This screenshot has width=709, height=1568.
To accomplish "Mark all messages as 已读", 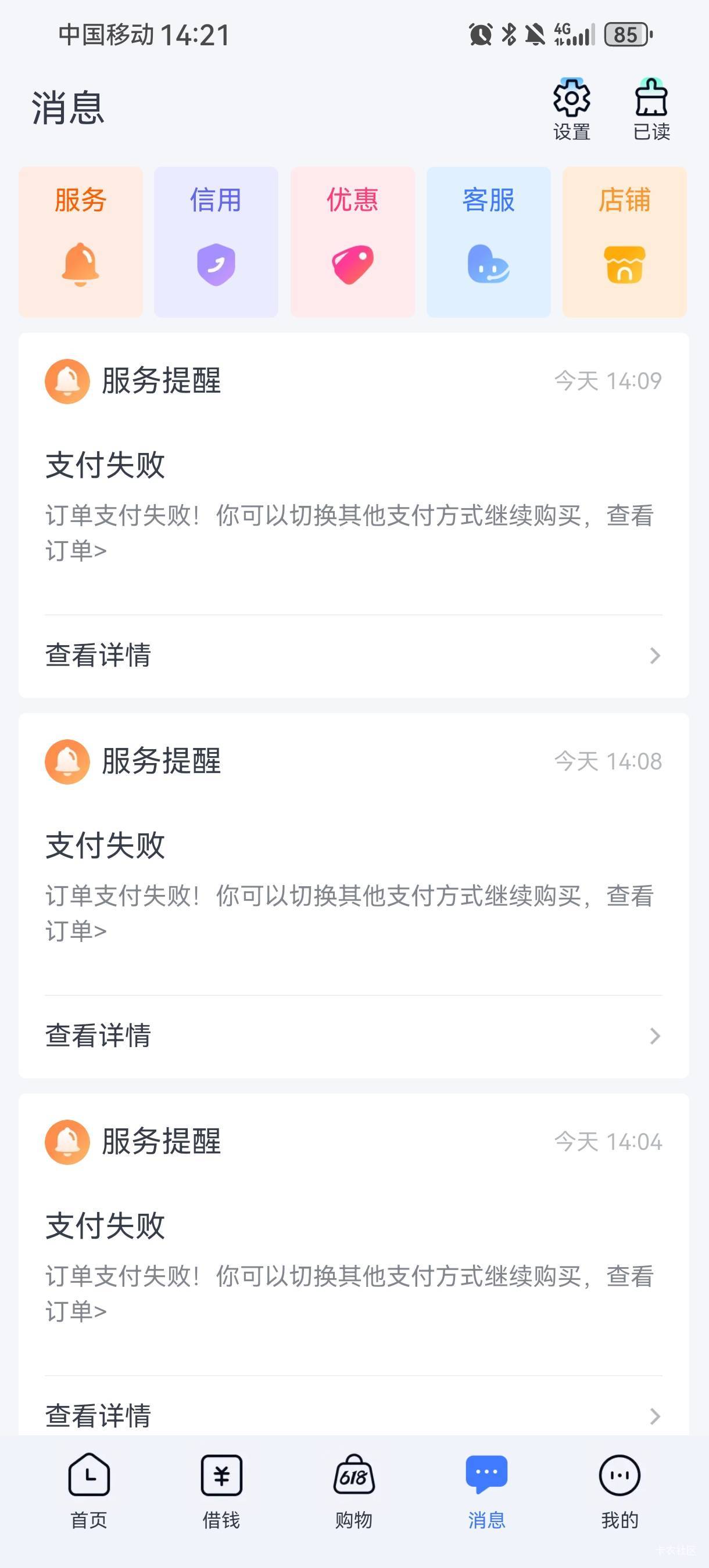I will click(x=651, y=109).
